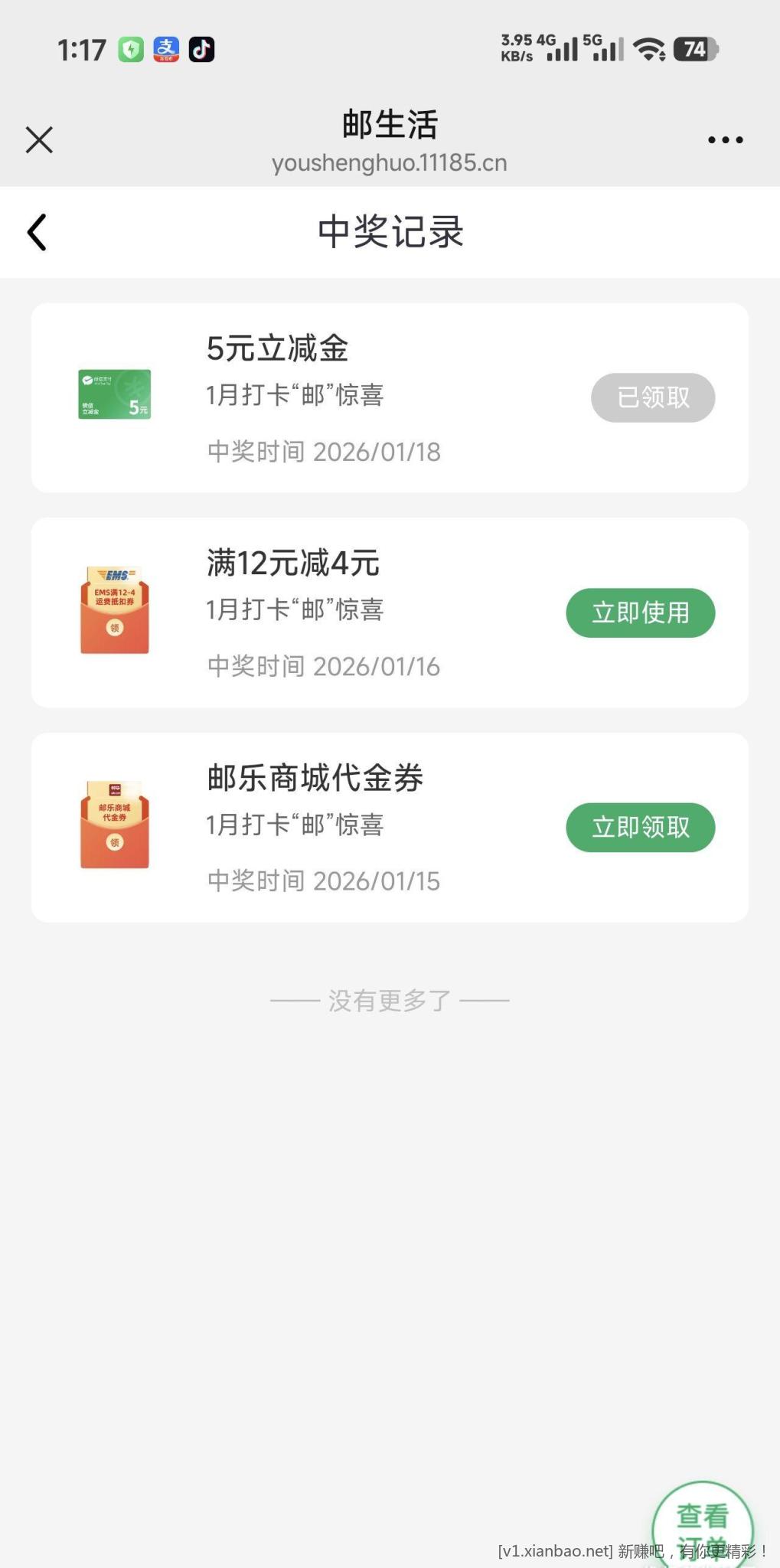Open the Douyin icon in status bar

[201, 49]
